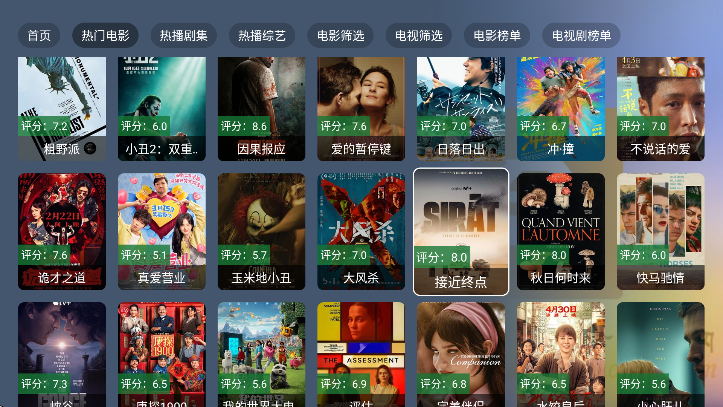
Task: Go to 电视筛选 tab
Action: (x=418, y=36)
